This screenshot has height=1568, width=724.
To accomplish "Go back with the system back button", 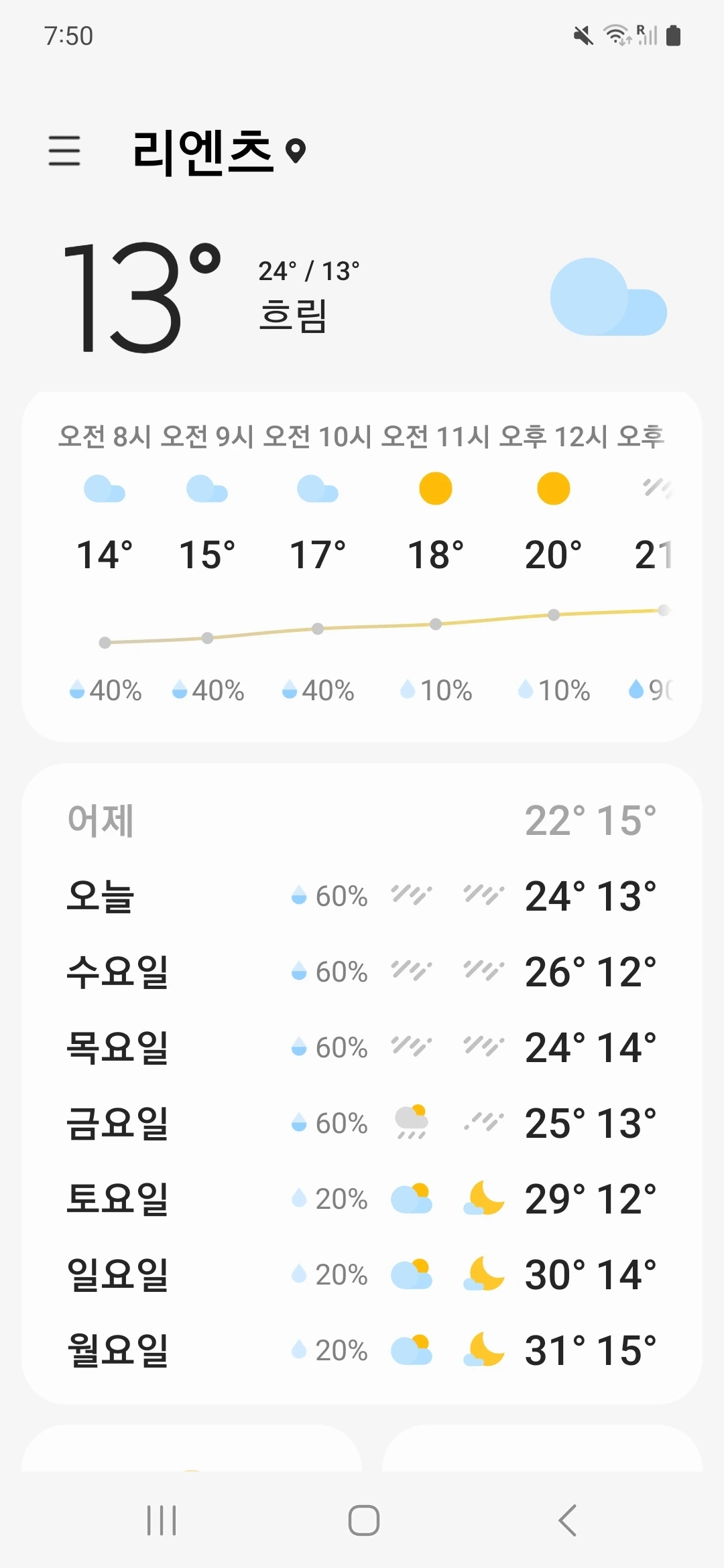I will (567, 1520).
